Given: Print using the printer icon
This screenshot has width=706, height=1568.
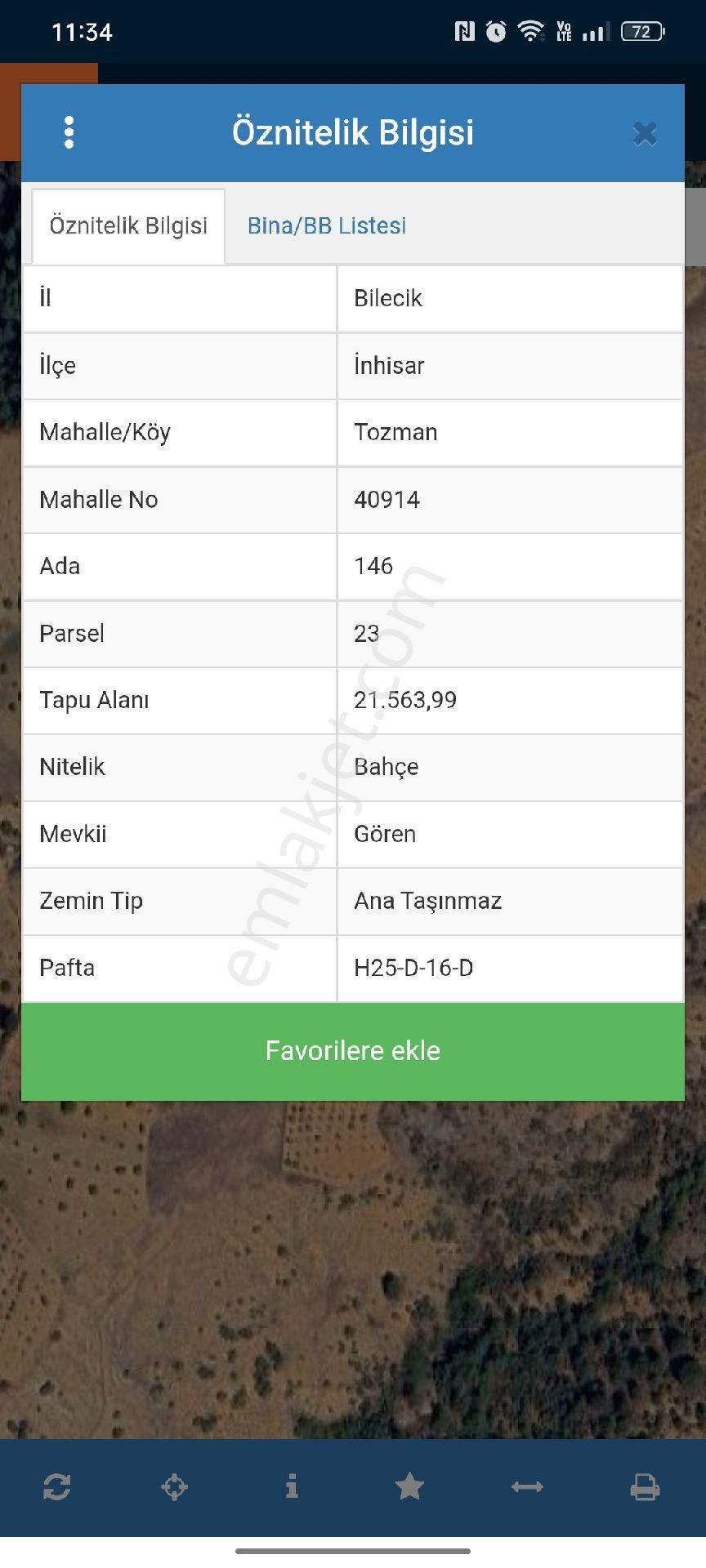Looking at the screenshot, I should [645, 1486].
